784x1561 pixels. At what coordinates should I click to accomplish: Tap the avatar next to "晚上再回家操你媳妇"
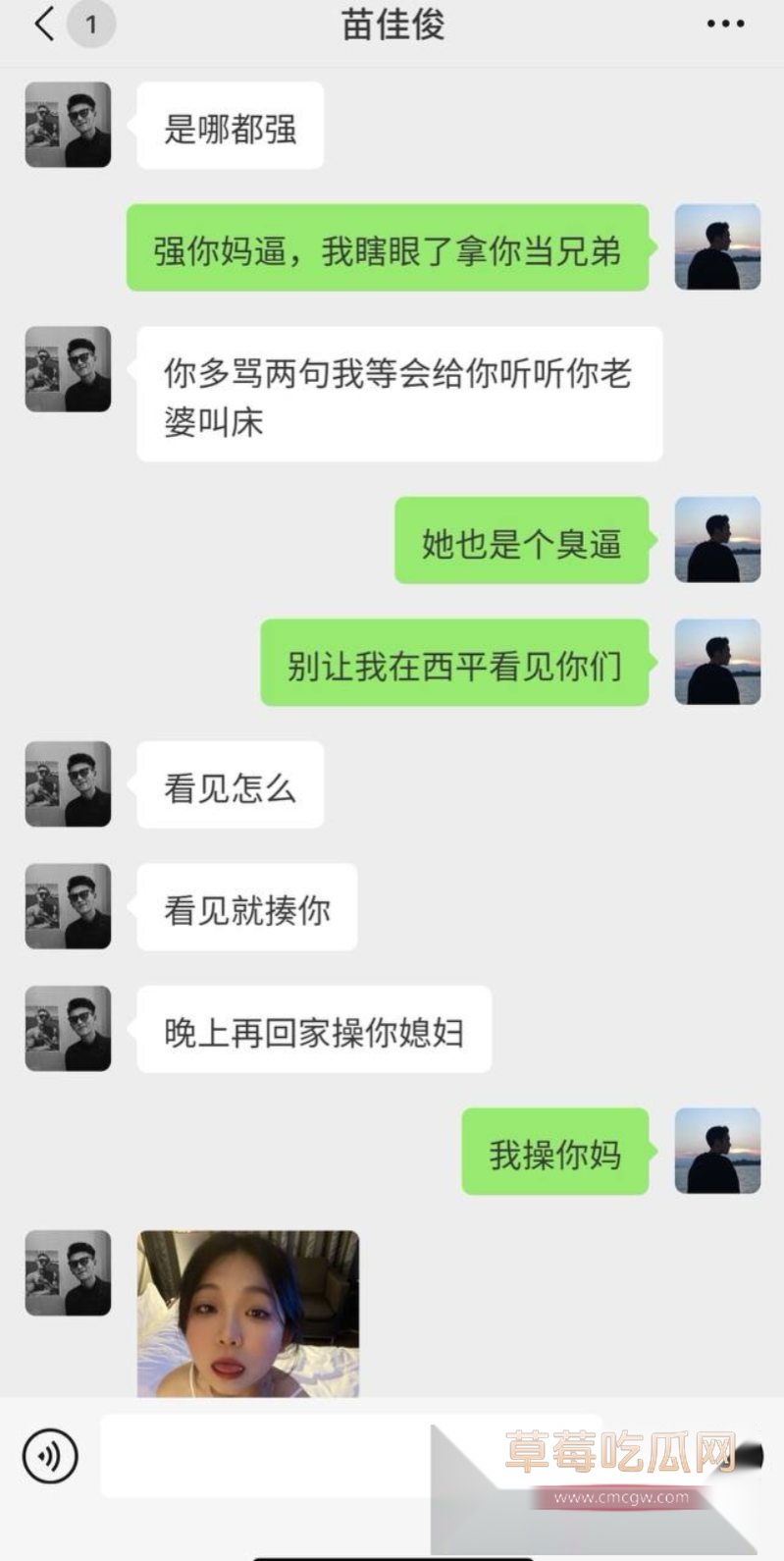pyautogui.click(x=67, y=1030)
